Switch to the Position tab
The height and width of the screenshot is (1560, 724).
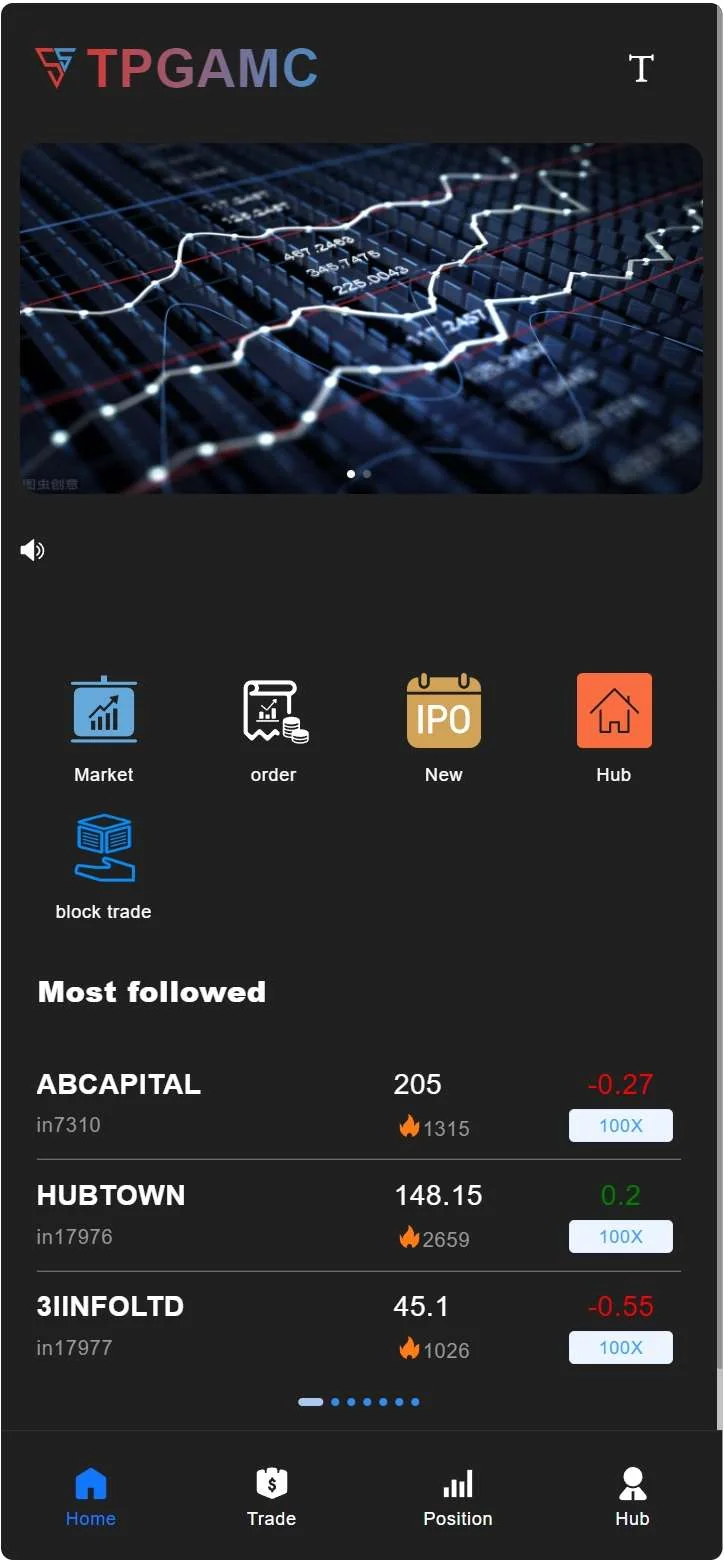point(458,1497)
